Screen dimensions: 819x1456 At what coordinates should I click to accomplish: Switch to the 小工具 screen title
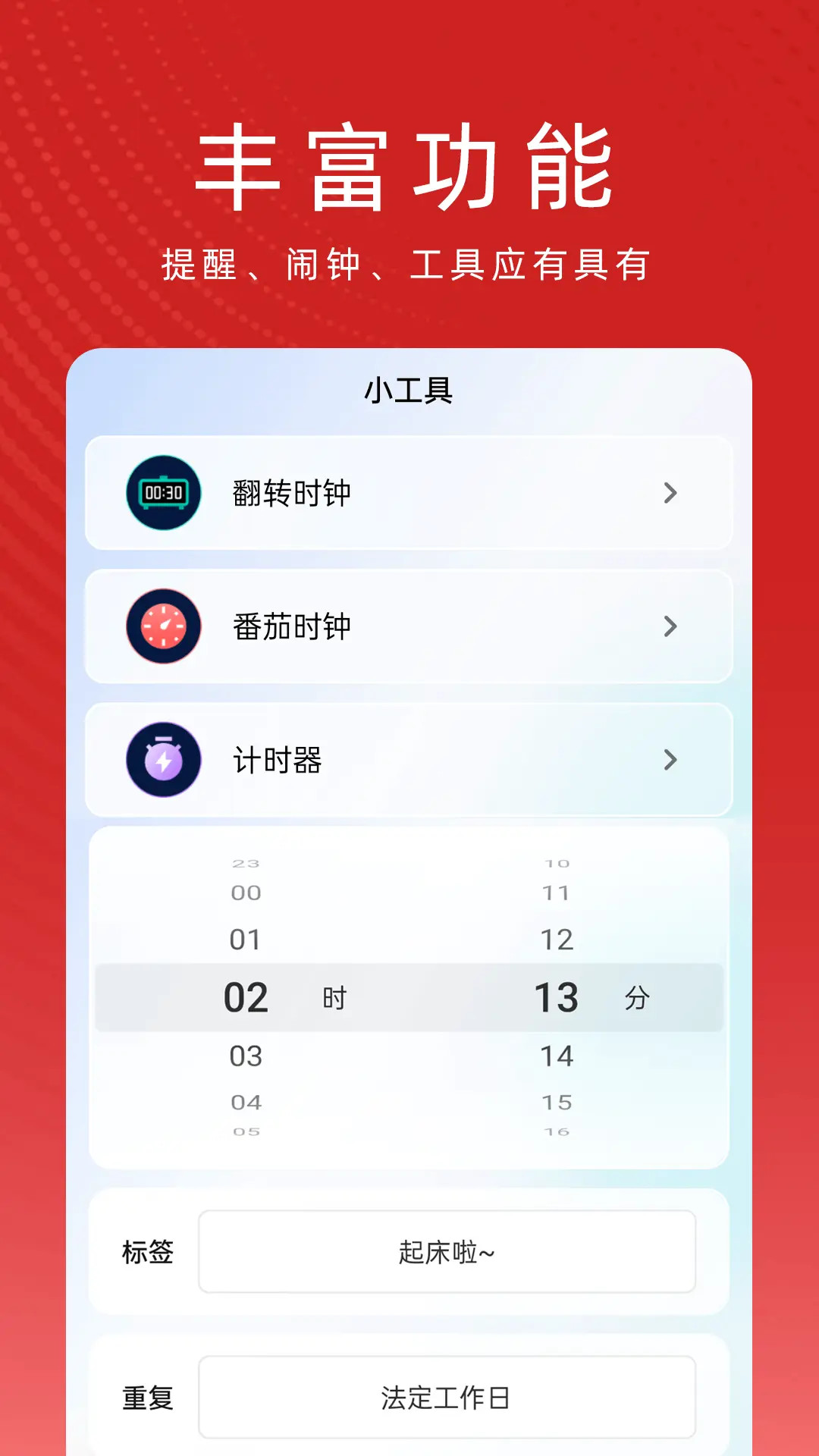(409, 389)
